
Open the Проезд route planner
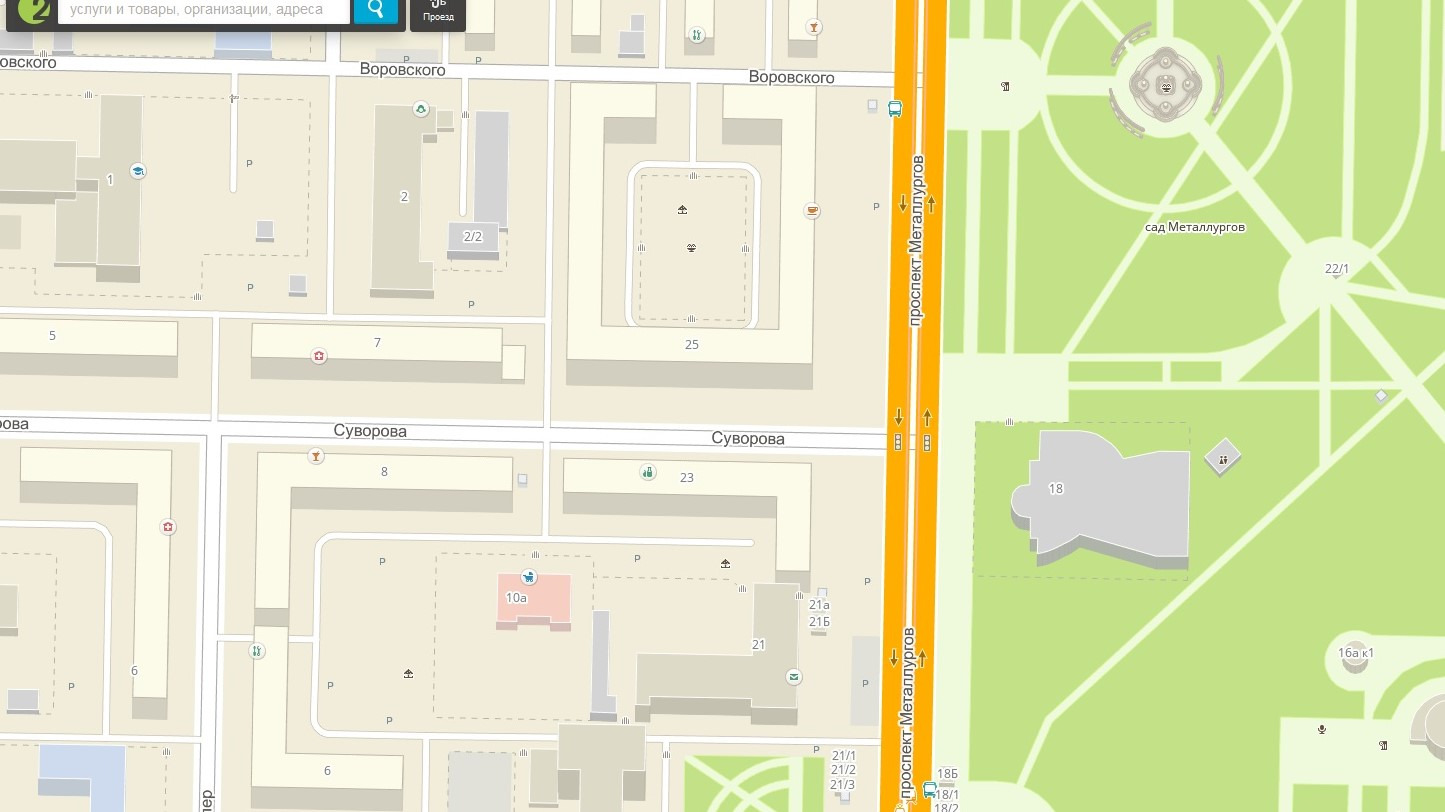pos(438,11)
